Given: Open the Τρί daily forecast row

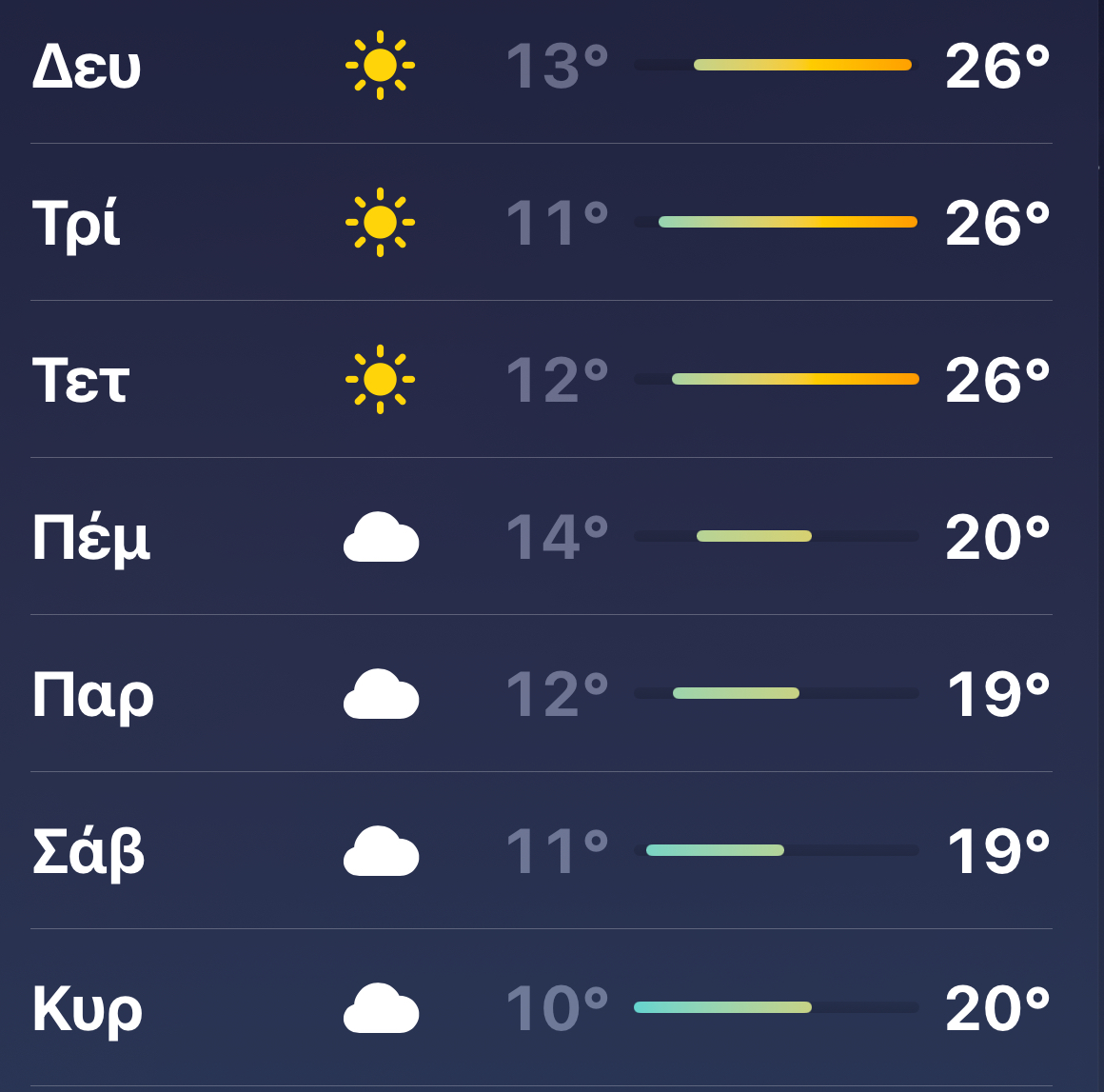Looking at the screenshot, I should click(541, 223).
